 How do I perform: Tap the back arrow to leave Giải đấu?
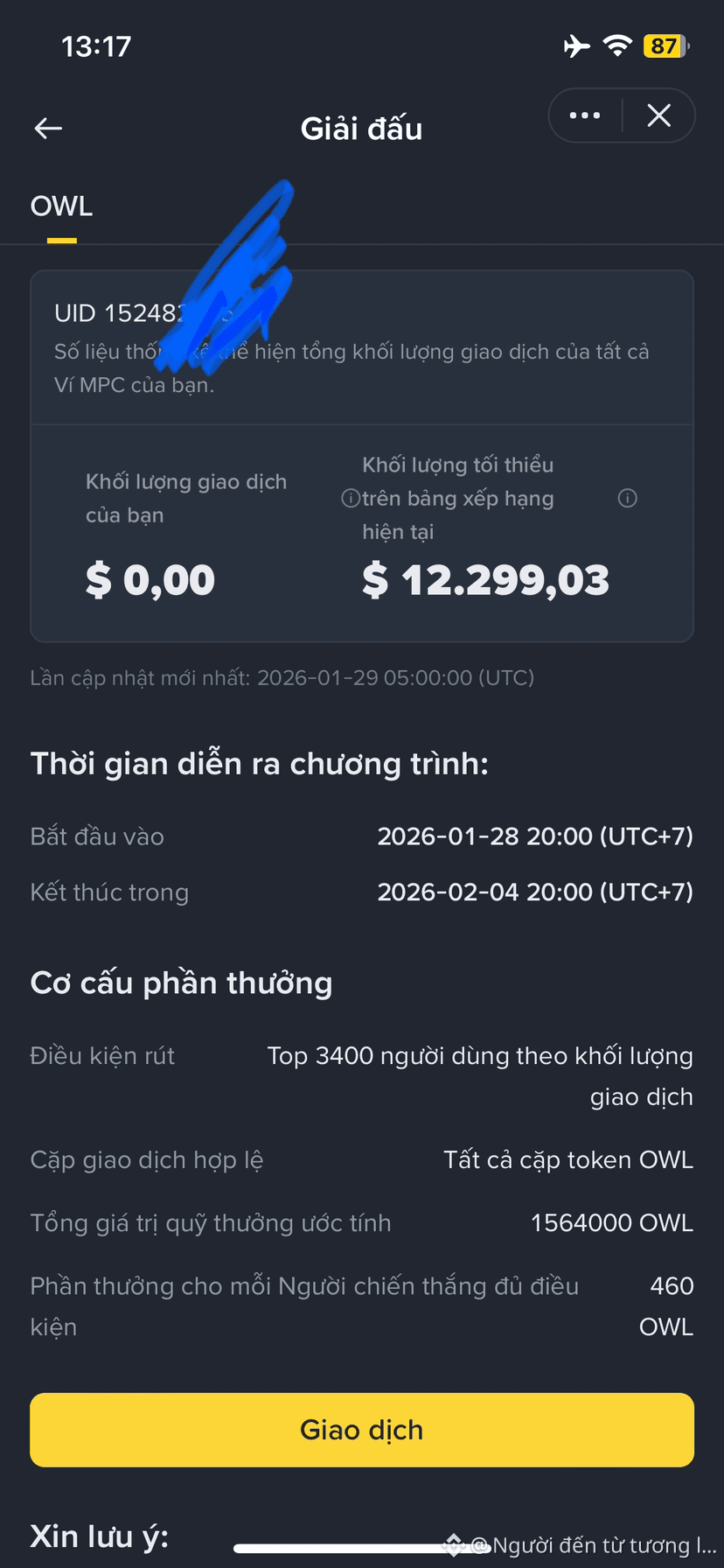[x=48, y=128]
